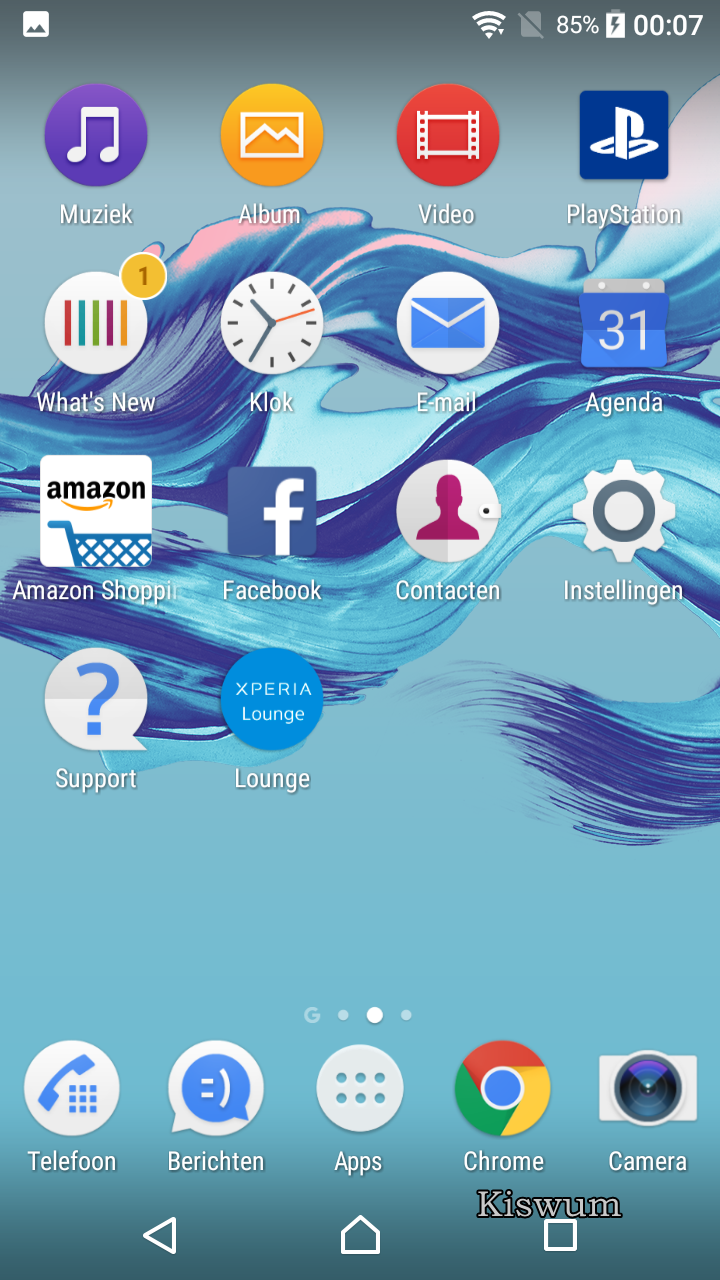This screenshot has height=1280, width=720.
Task: Open Instellingen settings
Action: (x=624, y=512)
